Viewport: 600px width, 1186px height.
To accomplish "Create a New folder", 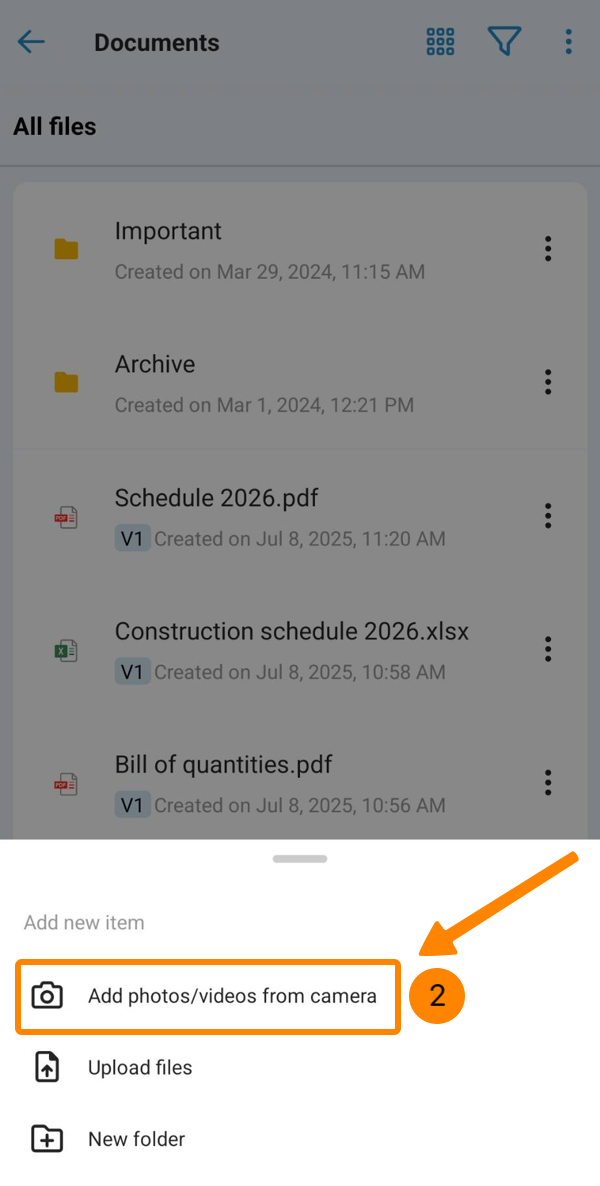I will tap(136, 1139).
